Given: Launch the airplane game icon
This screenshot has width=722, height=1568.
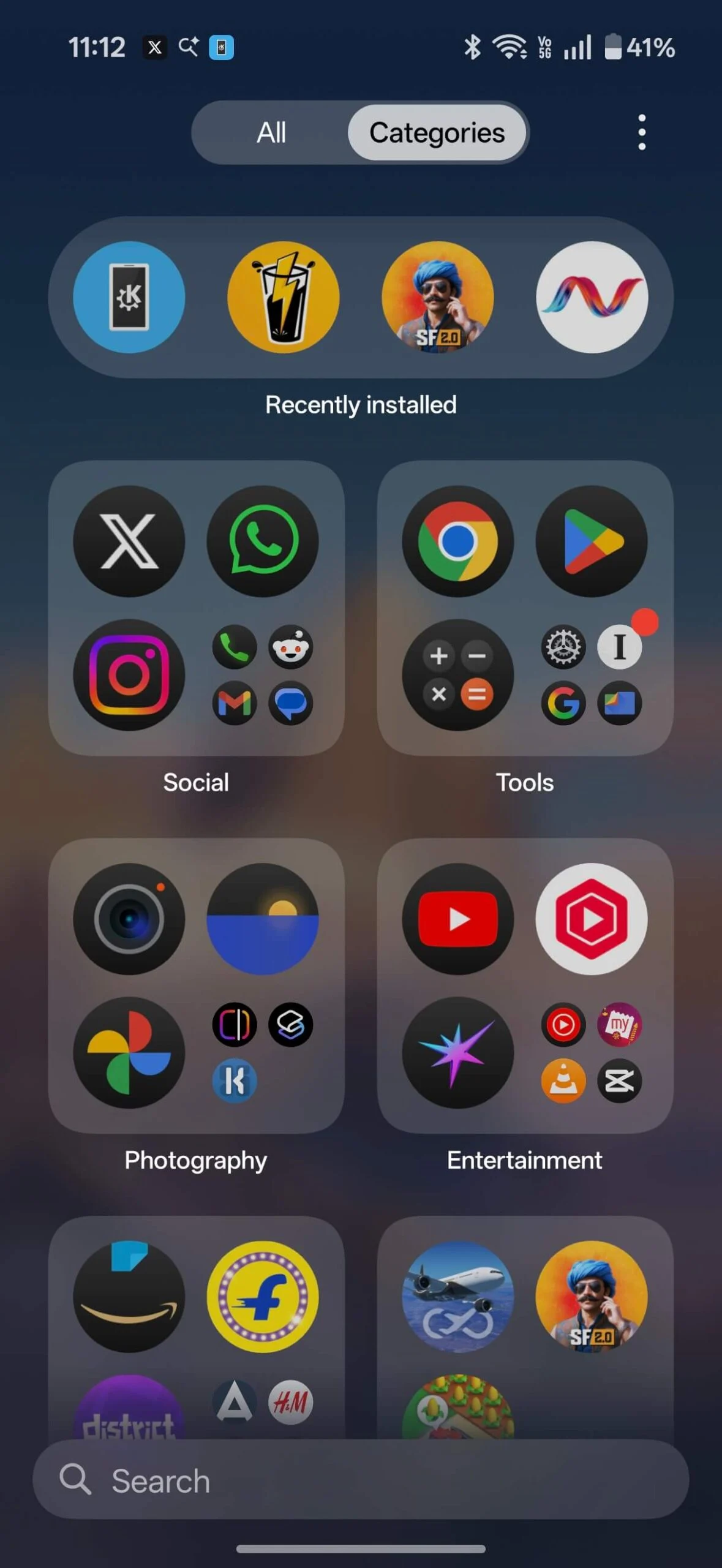Looking at the screenshot, I should [x=457, y=1297].
